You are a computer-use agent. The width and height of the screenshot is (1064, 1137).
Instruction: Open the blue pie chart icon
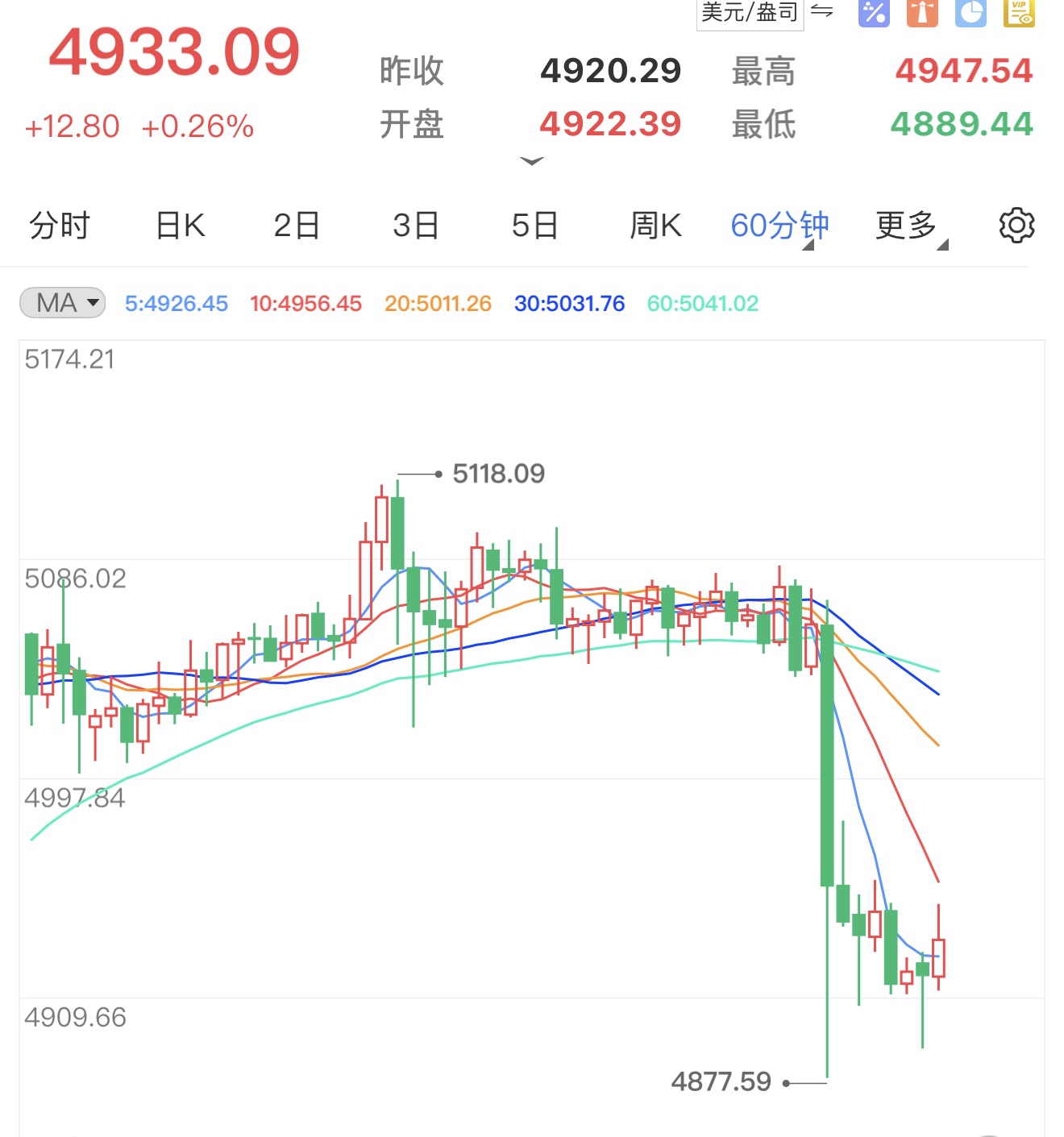[970, 12]
